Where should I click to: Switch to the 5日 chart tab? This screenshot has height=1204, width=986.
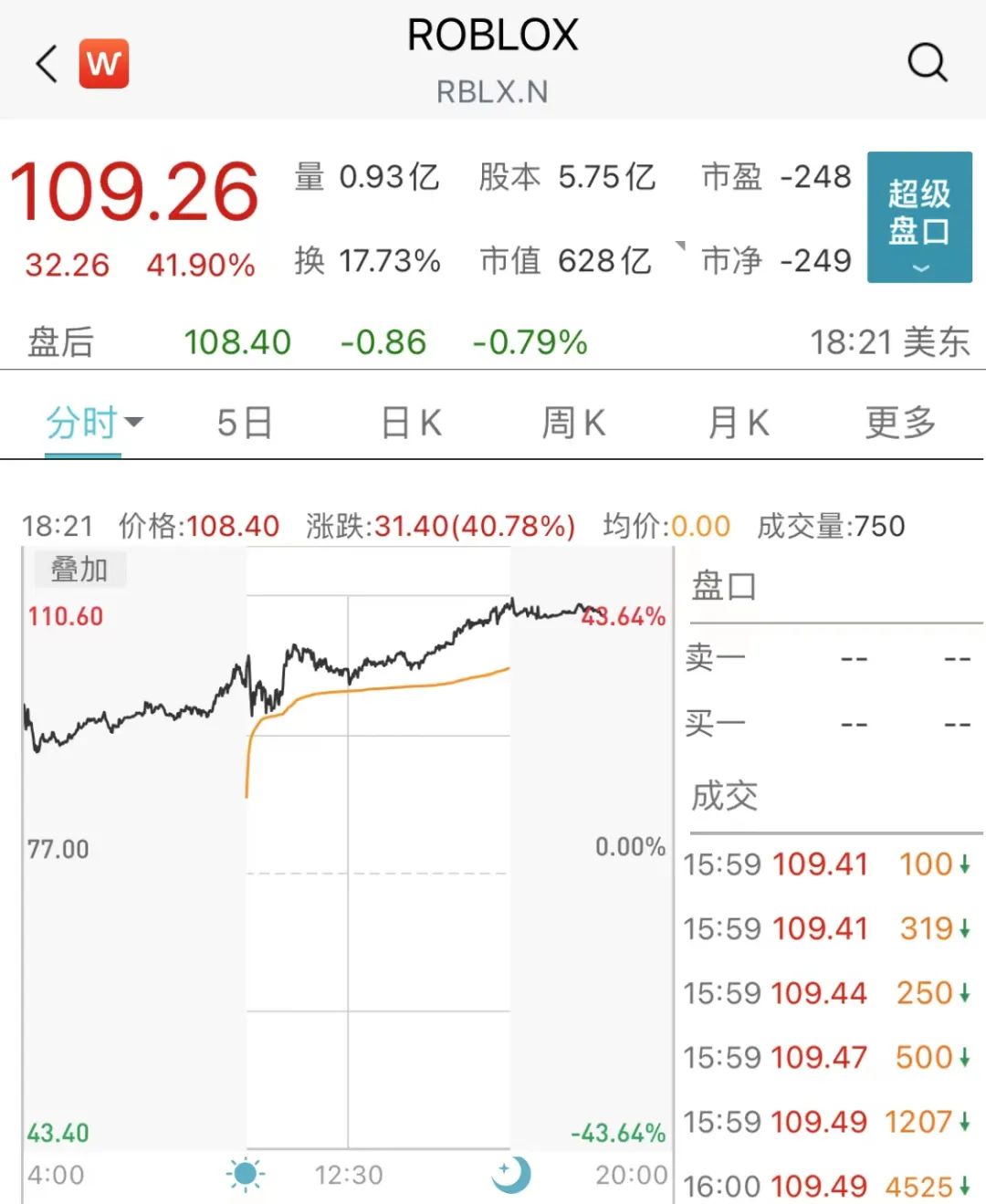[245, 423]
